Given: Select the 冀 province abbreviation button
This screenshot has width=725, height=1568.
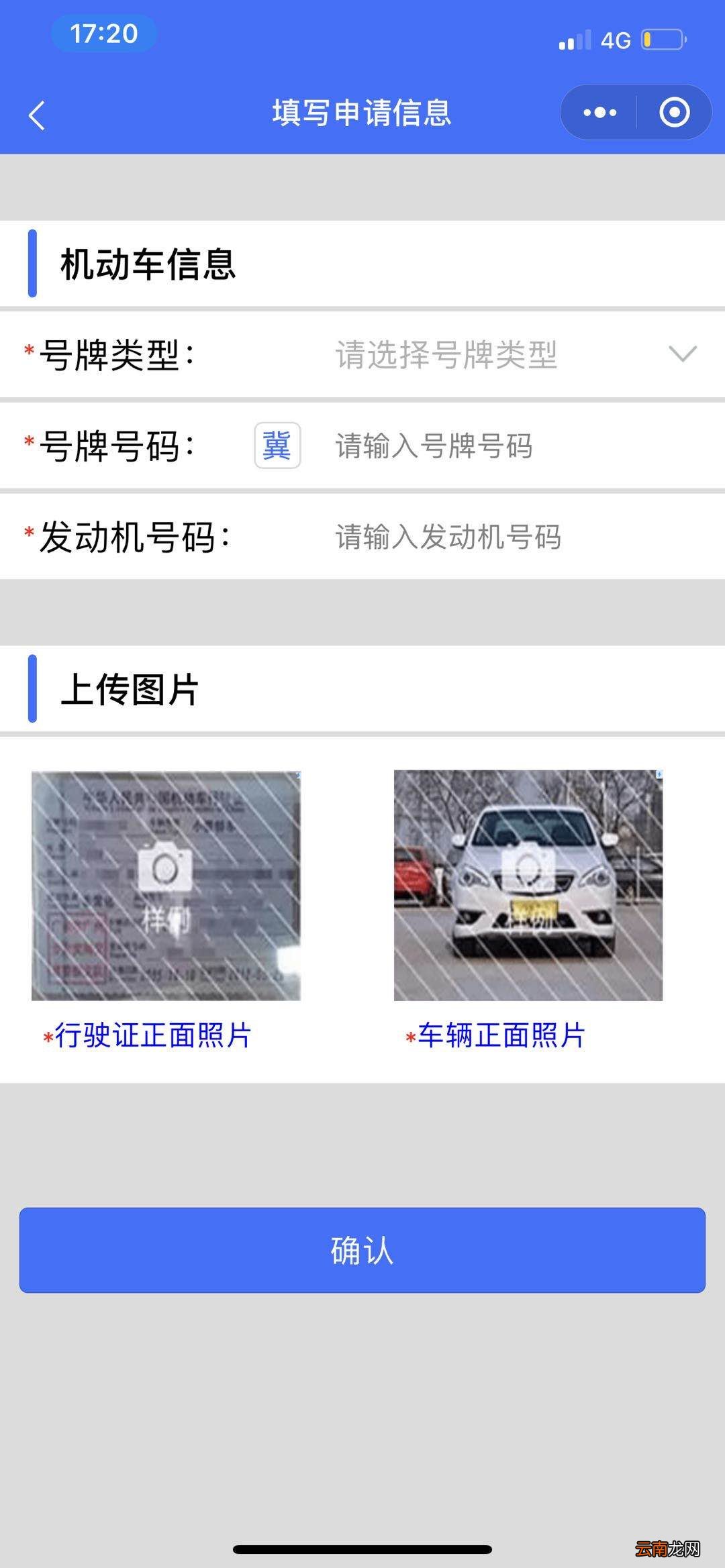Looking at the screenshot, I should [278, 446].
